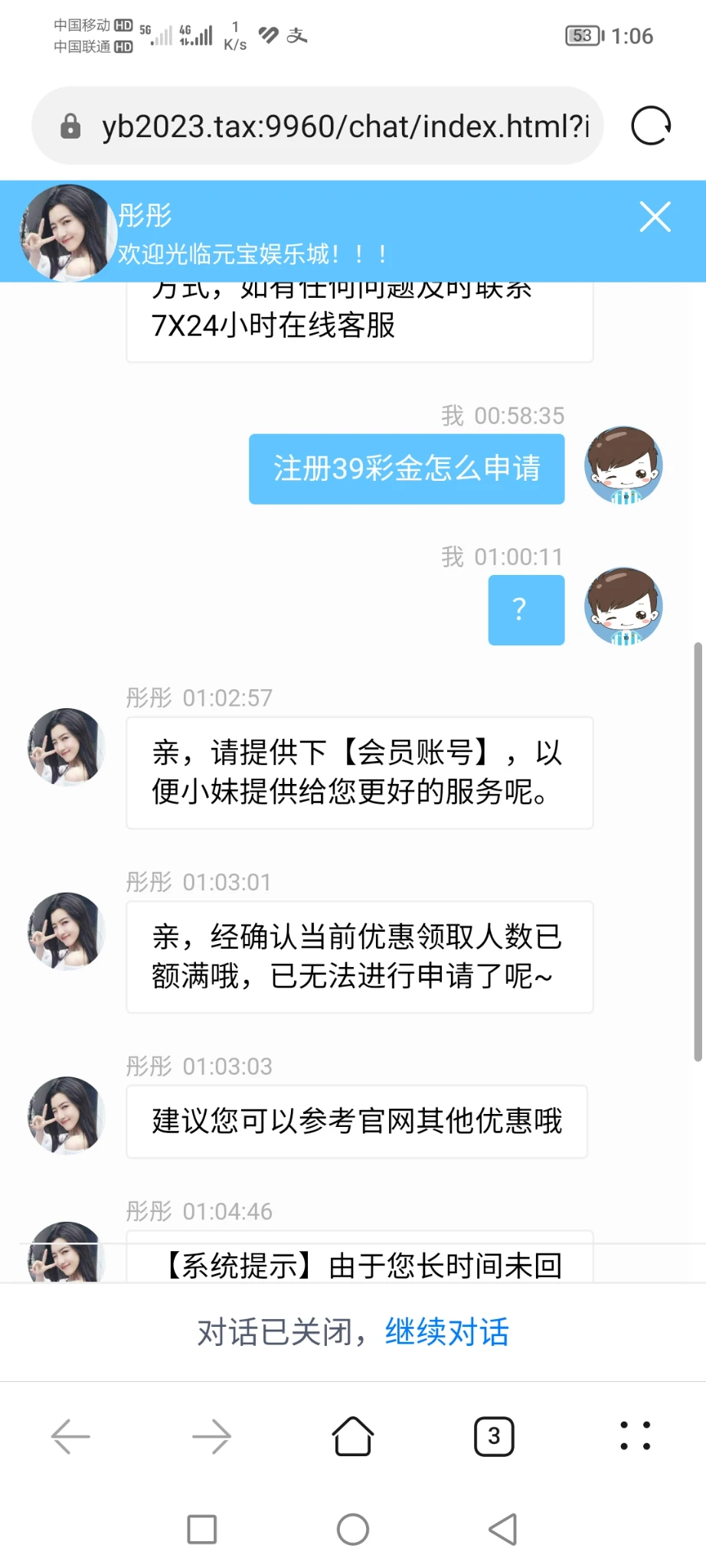Tap the browser address bar URL
This screenshot has width=706, height=1568.
345,126
